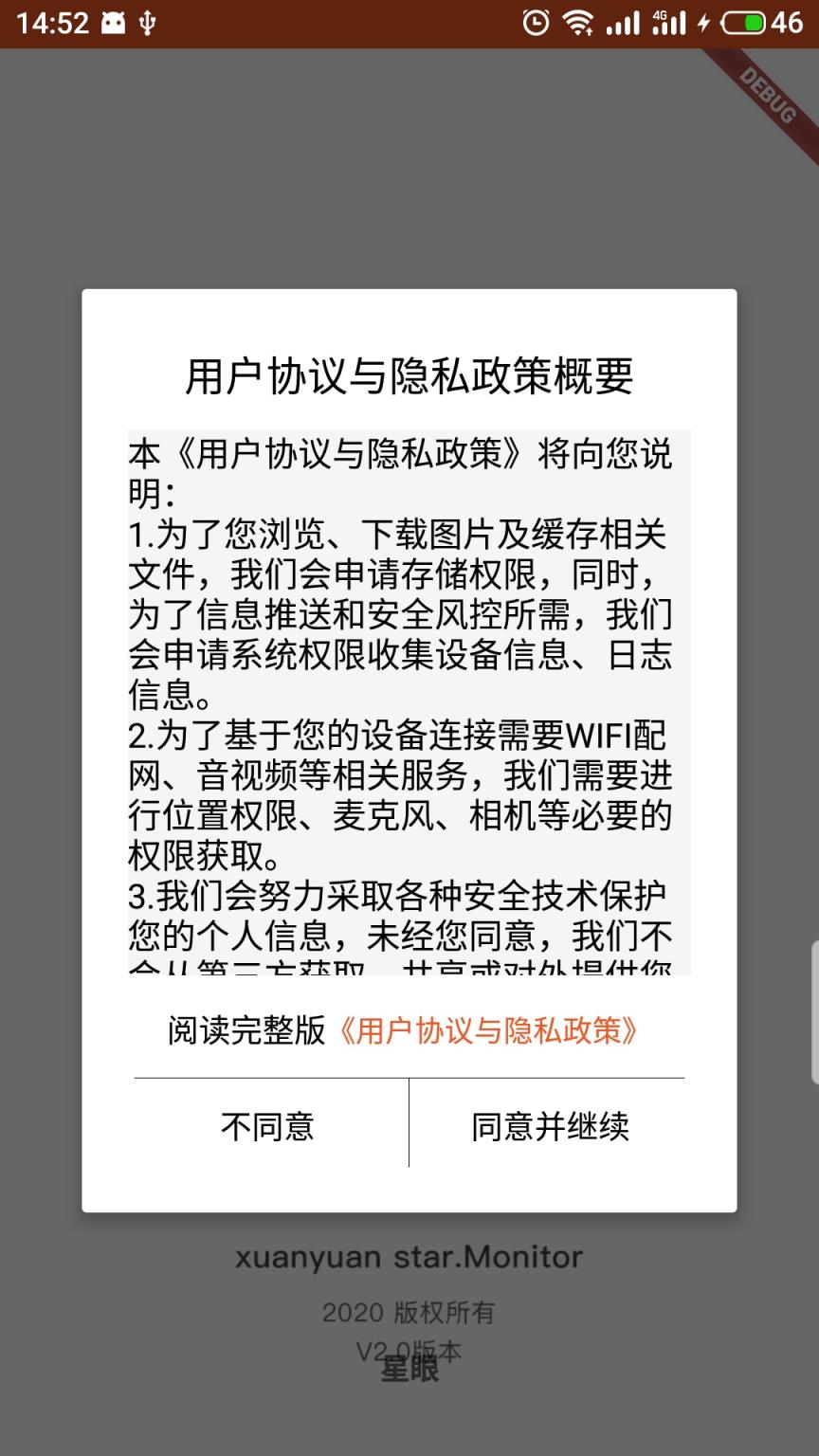Select 同意并继续 to accept and continue
Image resolution: width=819 pixels, height=1456 pixels.
[x=550, y=1126]
